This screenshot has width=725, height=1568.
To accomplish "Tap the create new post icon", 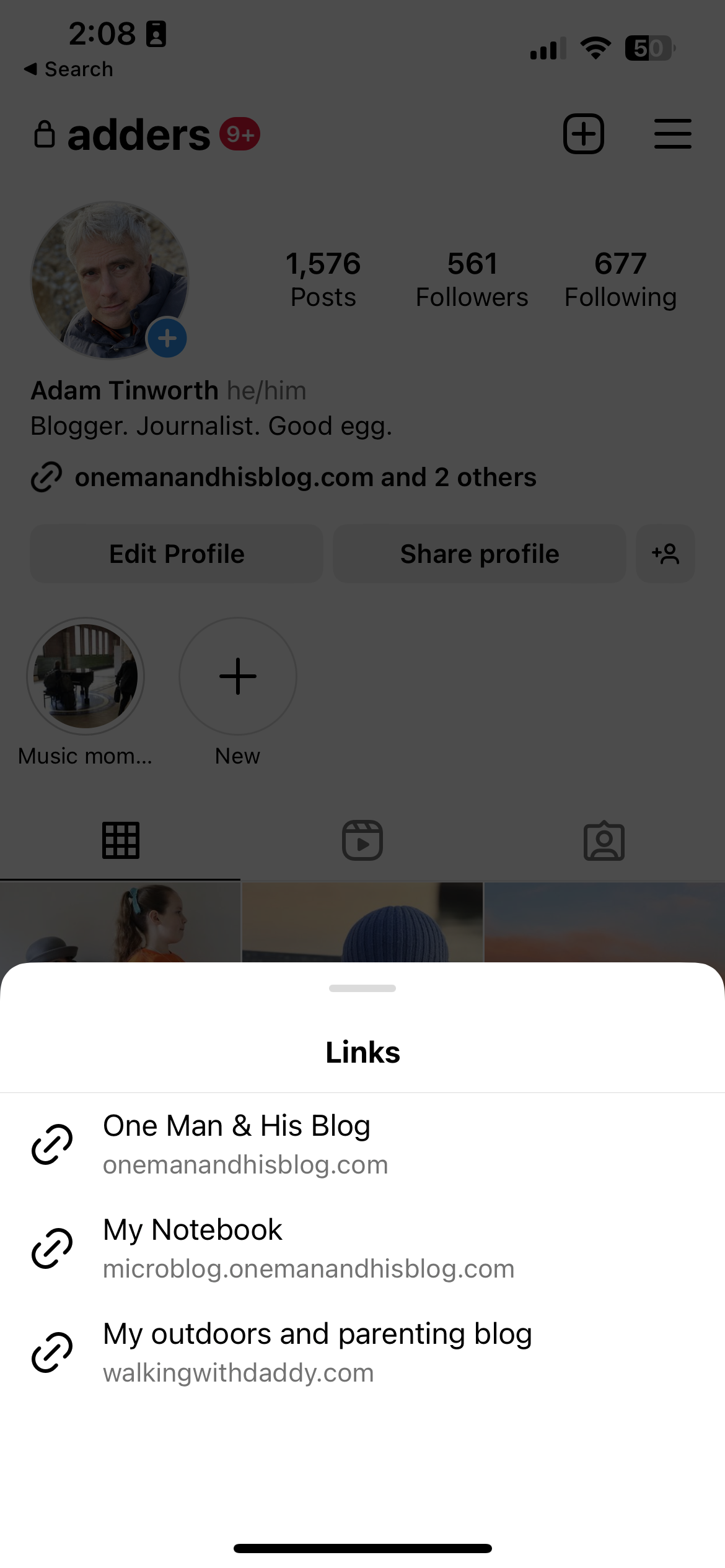I will [x=583, y=134].
